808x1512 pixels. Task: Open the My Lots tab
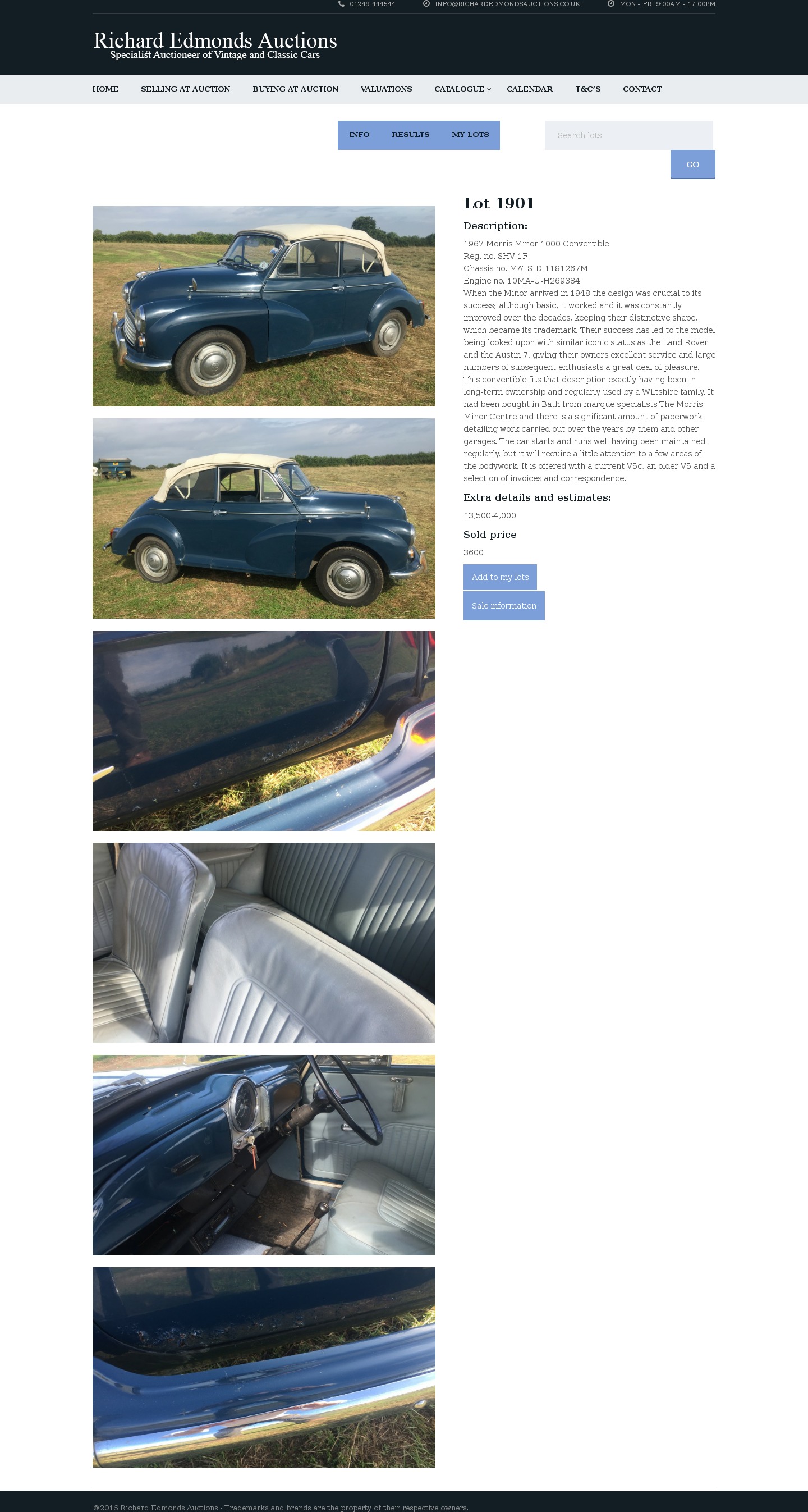coord(470,135)
